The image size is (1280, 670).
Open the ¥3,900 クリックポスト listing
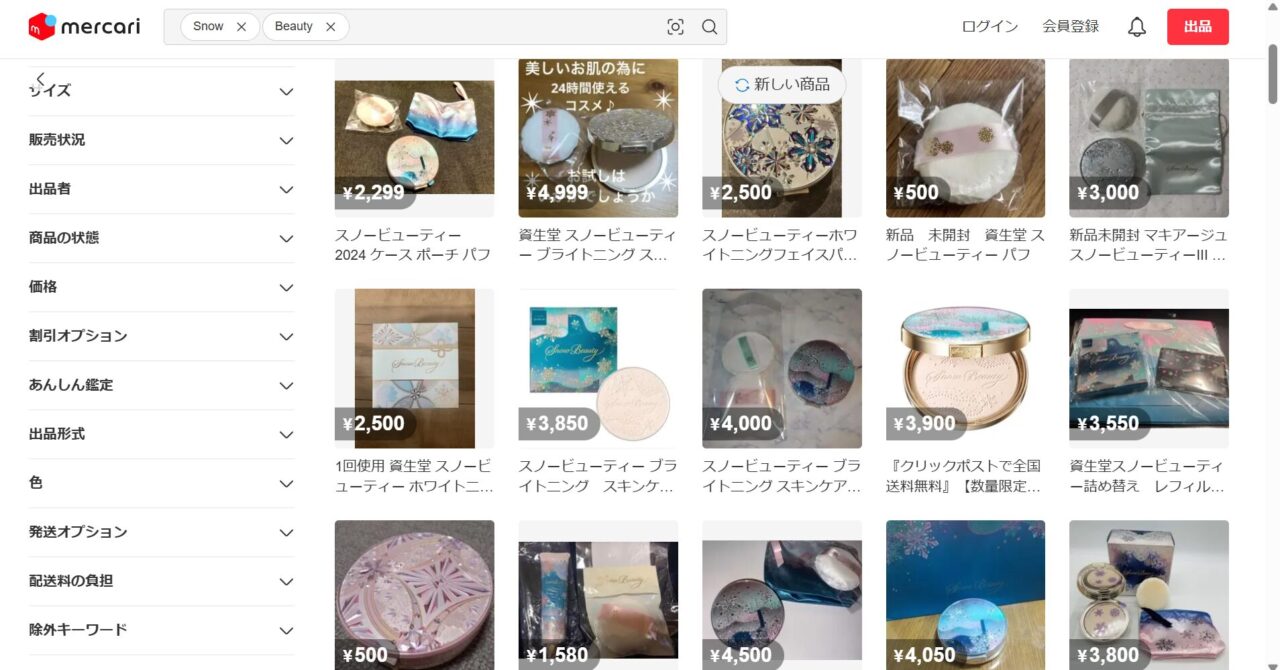[x=965, y=370]
